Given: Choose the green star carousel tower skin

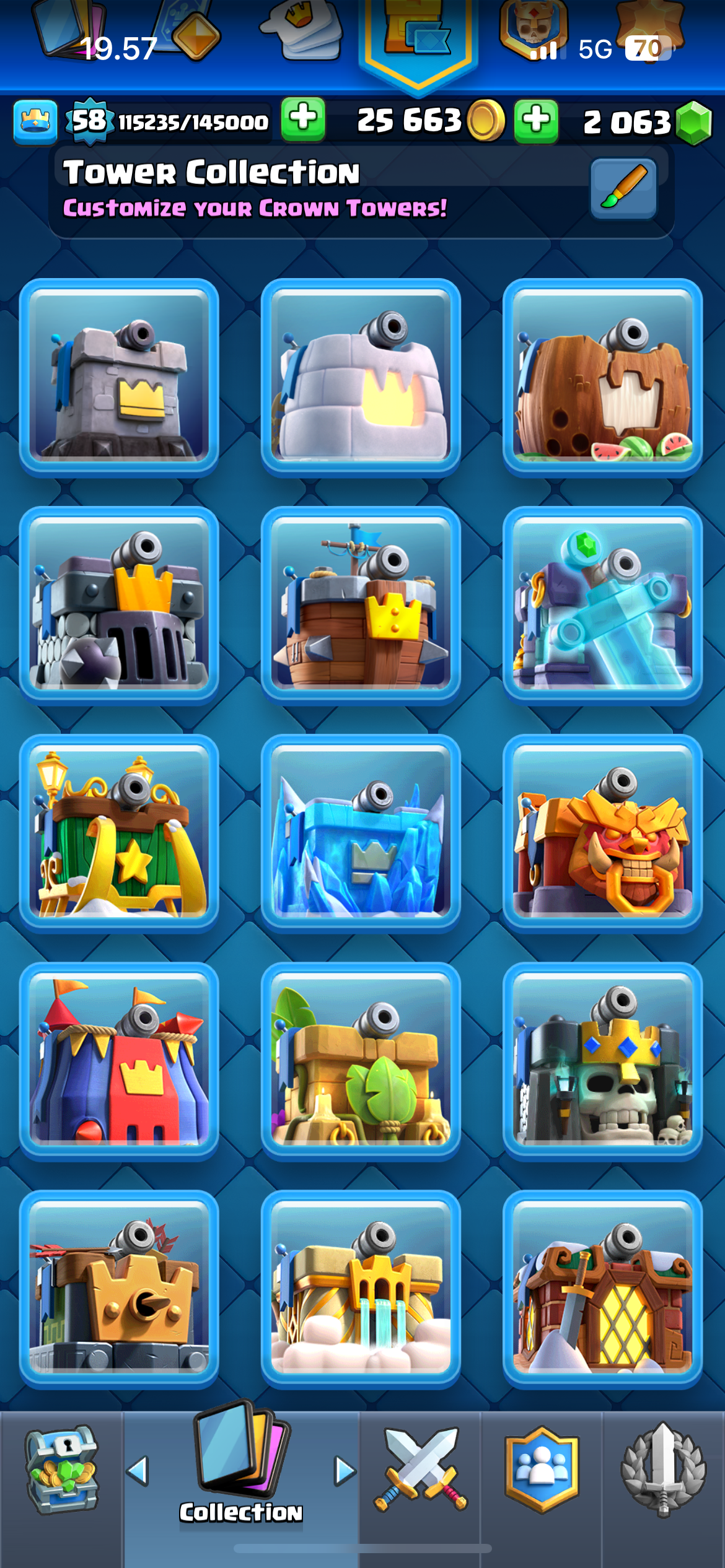Looking at the screenshot, I should [119, 834].
